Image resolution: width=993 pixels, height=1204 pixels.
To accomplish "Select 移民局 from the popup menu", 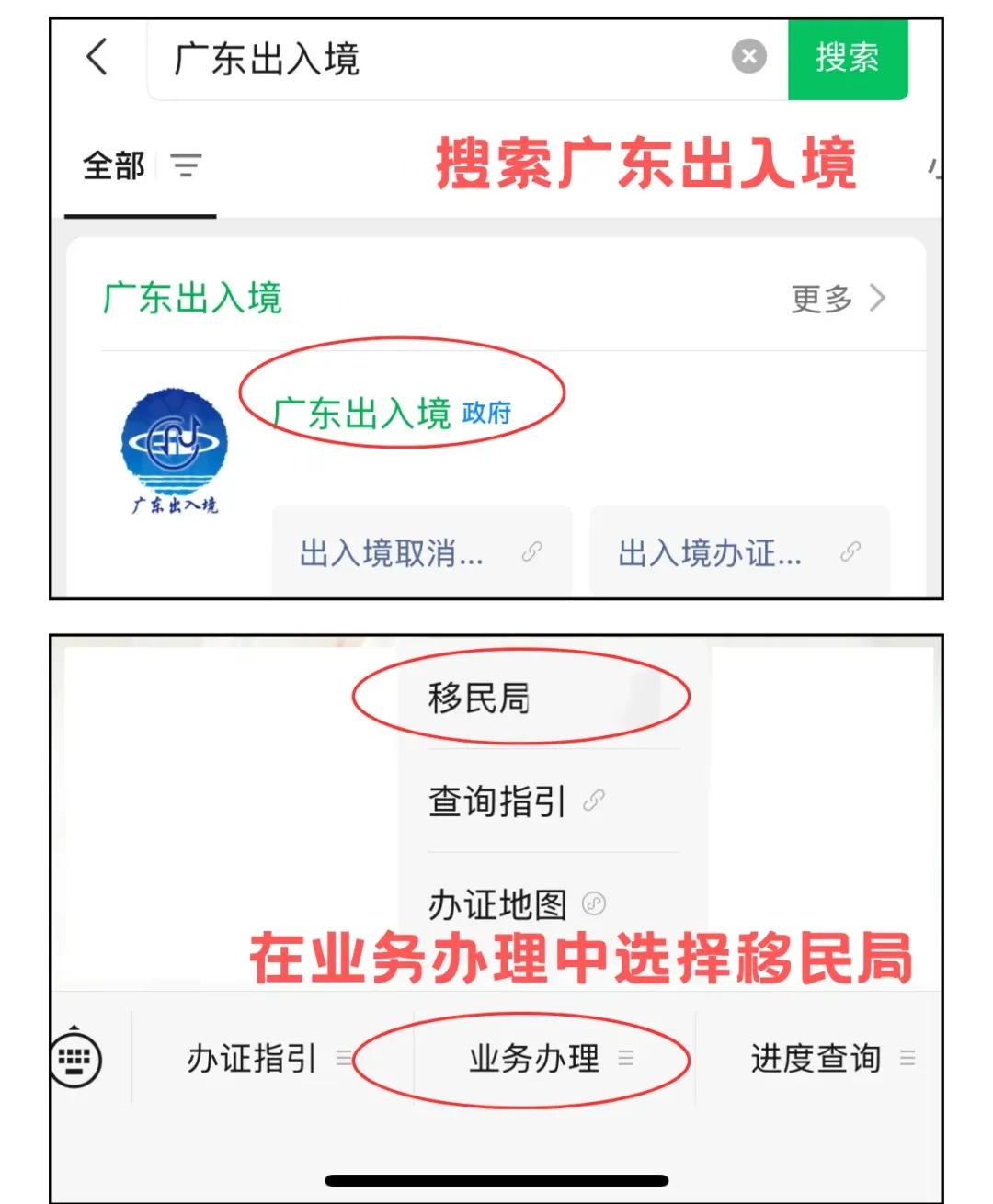I will click(x=478, y=697).
